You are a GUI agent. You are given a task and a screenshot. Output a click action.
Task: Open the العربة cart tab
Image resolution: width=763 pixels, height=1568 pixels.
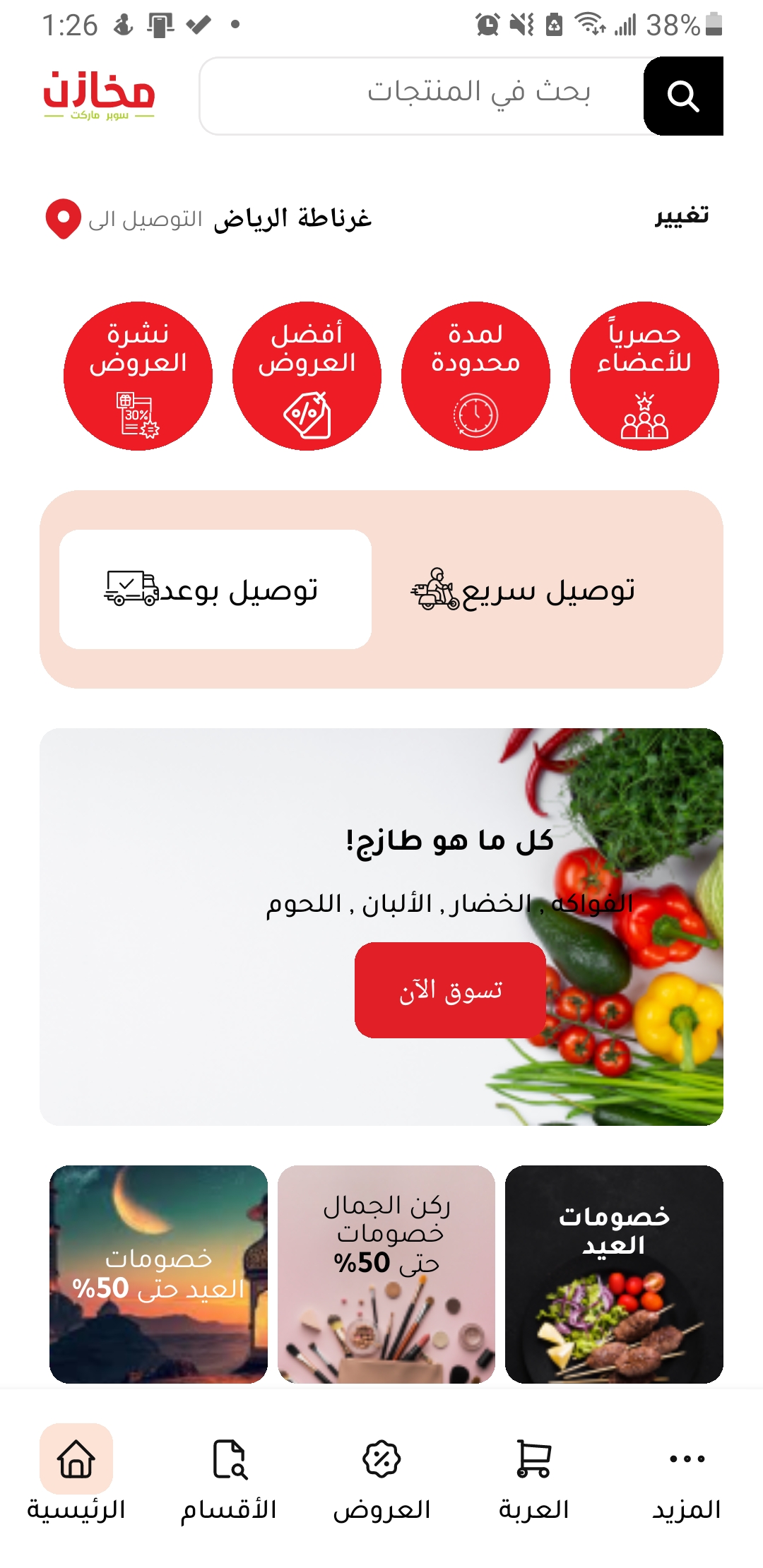[x=534, y=1475]
